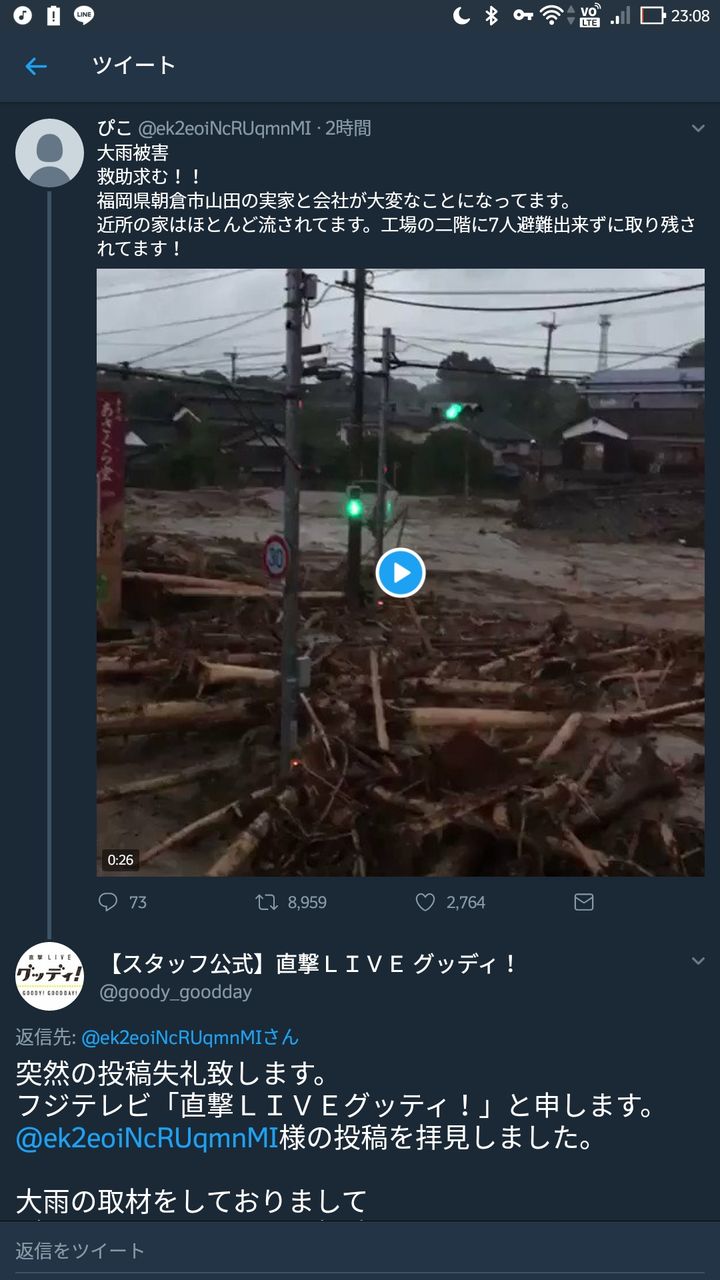Expand the dropdown on ぴこ's tweet
720x1280 pixels.
coord(698,128)
